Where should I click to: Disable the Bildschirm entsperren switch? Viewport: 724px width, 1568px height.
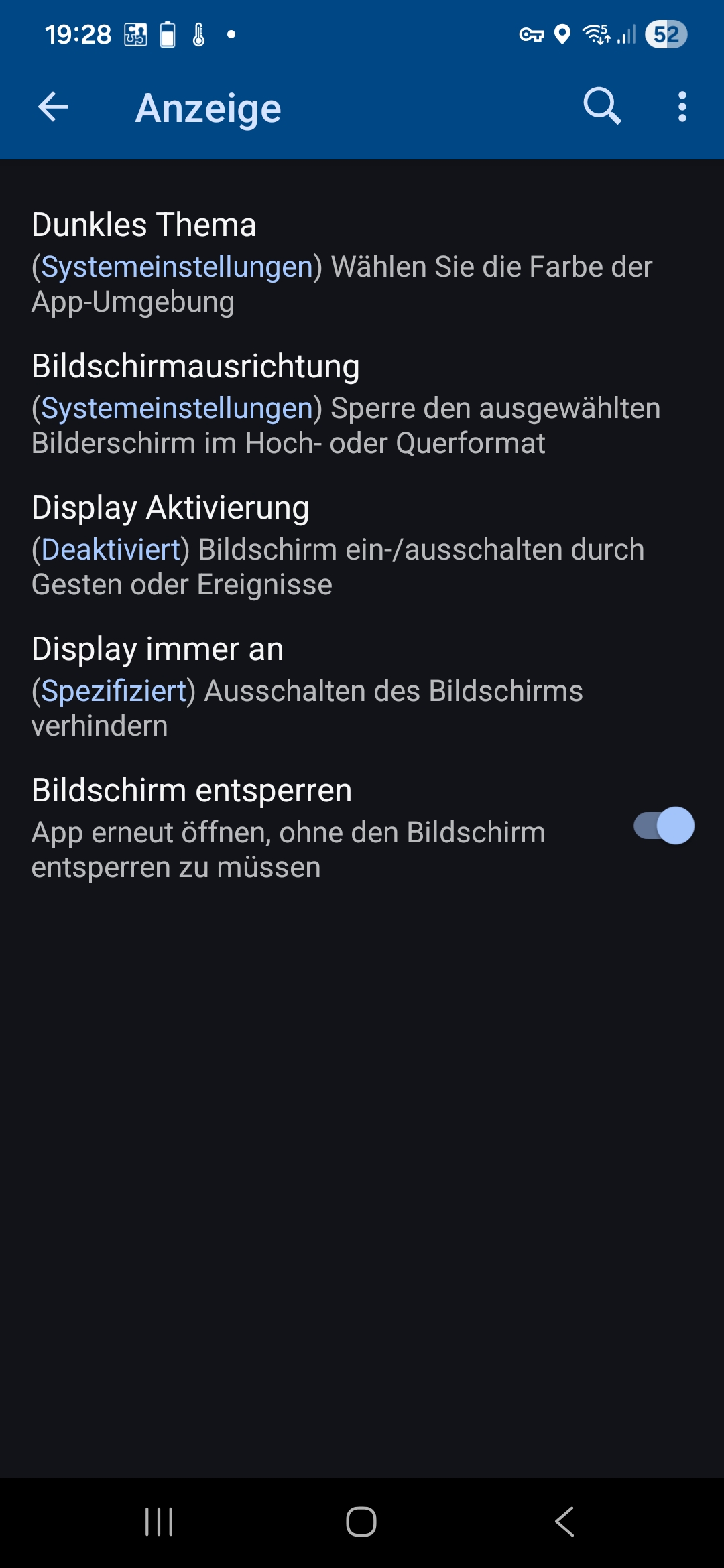click(x=664, y=826)
